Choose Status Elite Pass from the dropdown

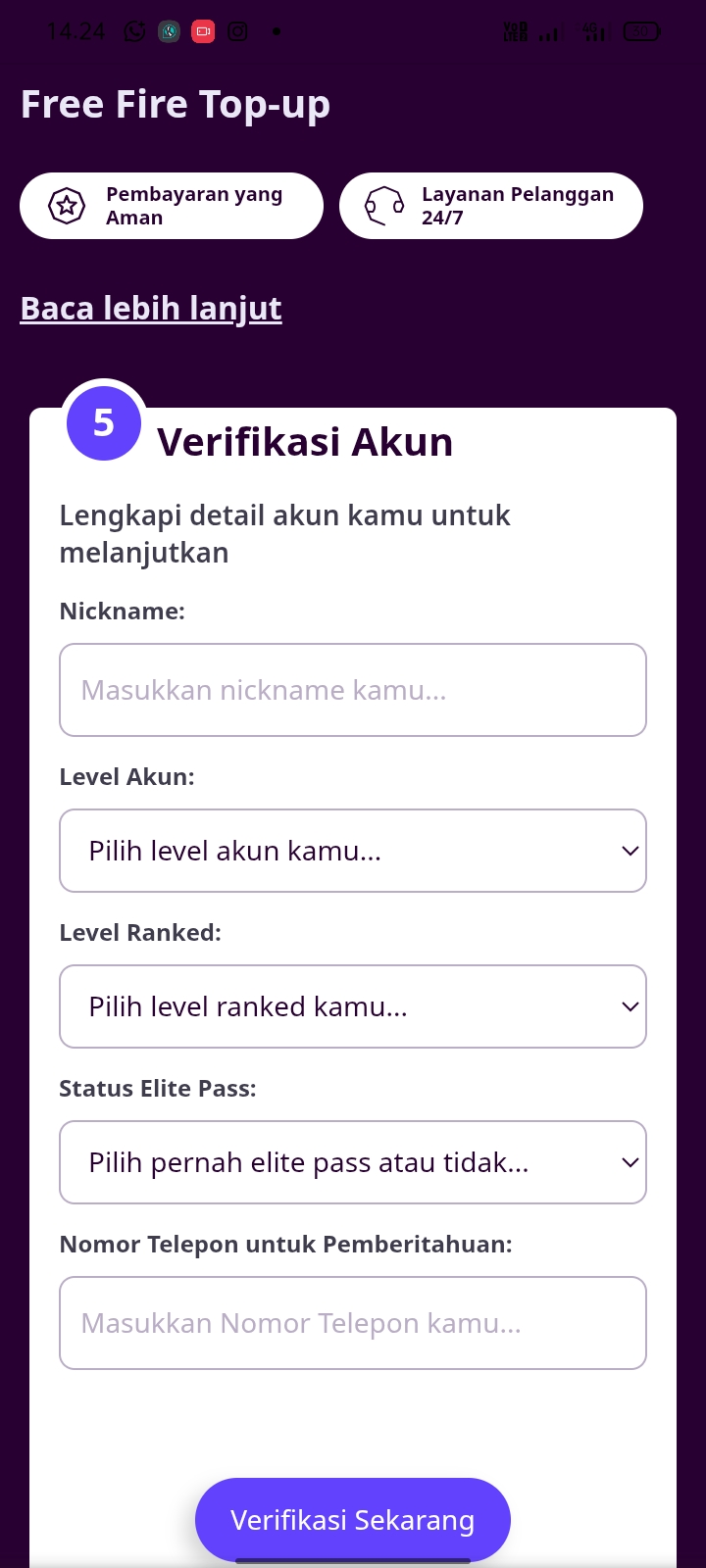point(353,1162)
